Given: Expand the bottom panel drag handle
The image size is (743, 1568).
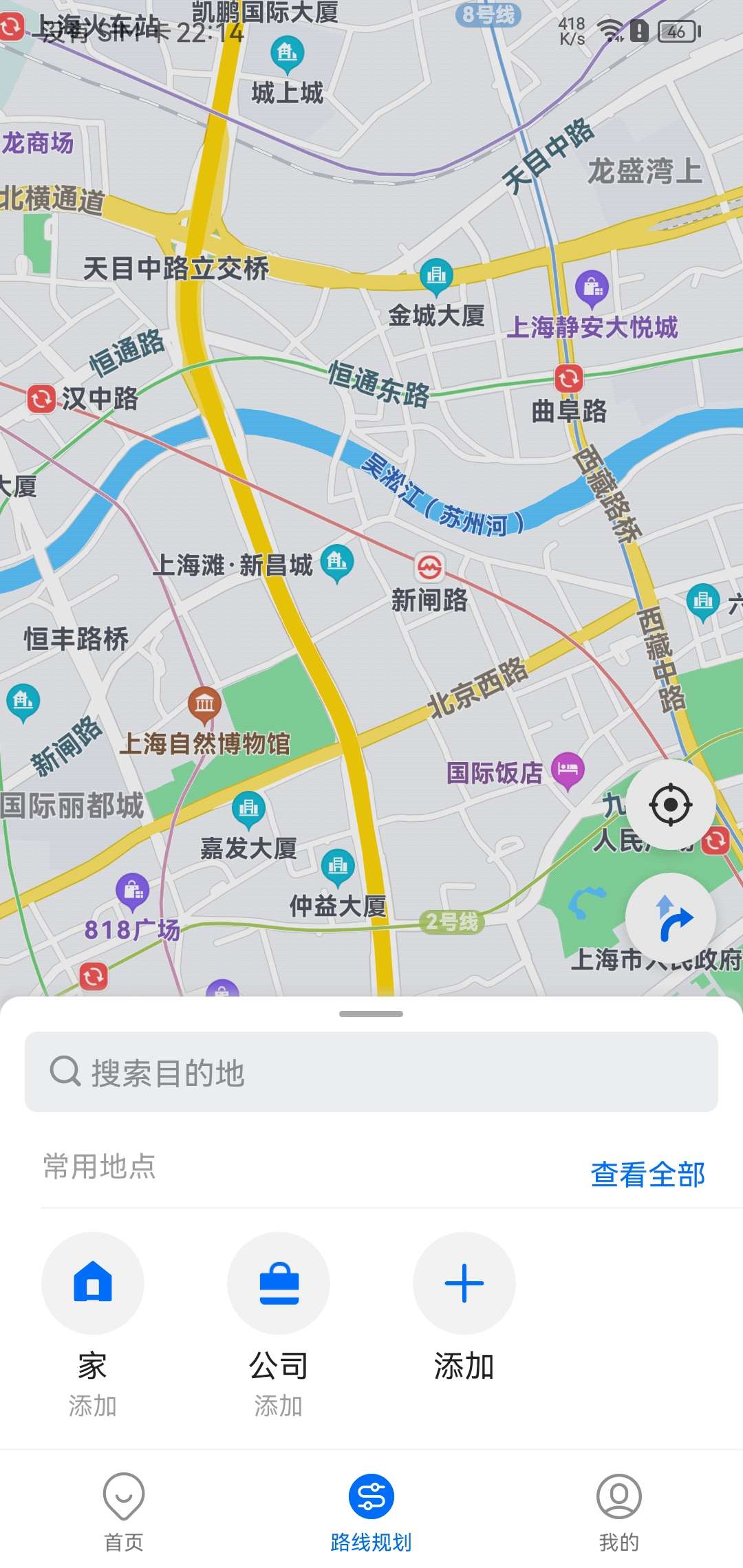Looking at the screenshot, I should 371,1014.
